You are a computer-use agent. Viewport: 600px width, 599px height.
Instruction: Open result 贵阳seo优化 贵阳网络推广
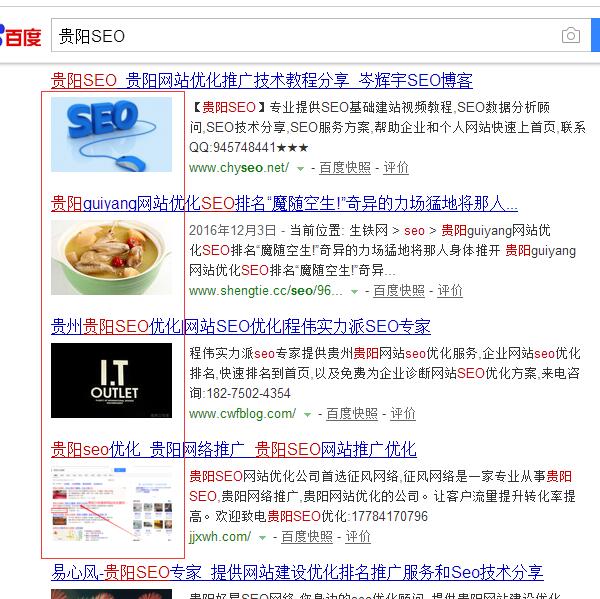pos(233,450)
